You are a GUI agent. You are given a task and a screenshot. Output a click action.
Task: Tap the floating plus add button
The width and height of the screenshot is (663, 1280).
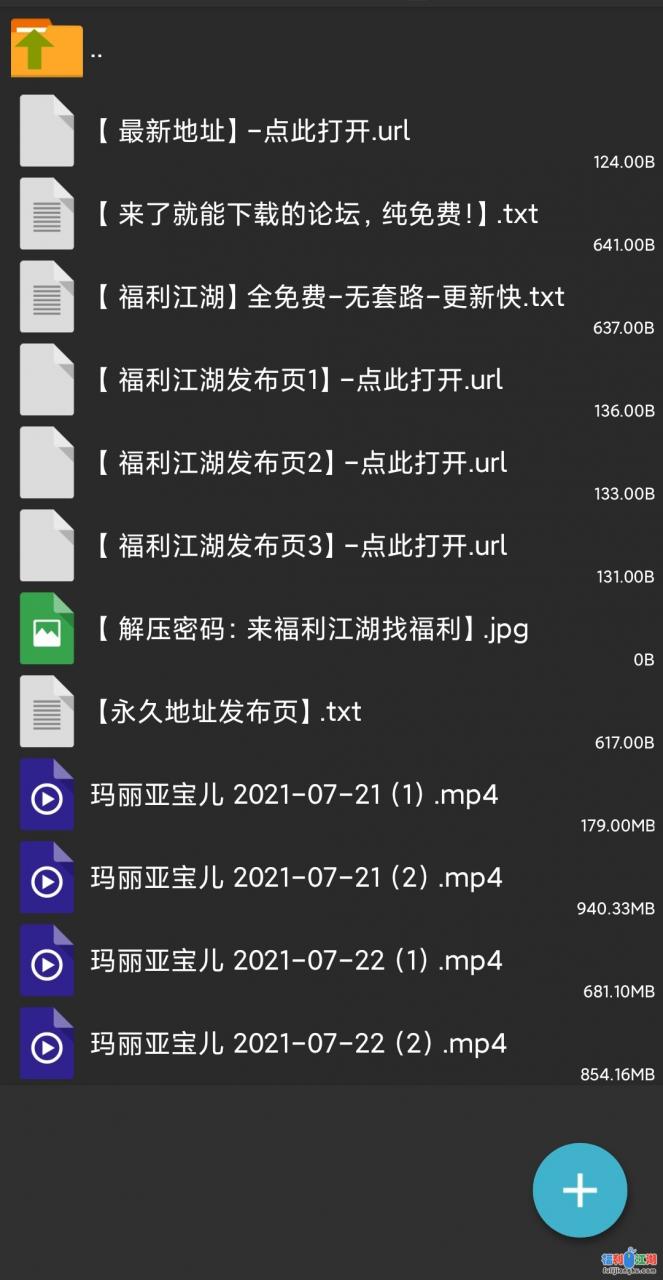tap(580, 1190)
